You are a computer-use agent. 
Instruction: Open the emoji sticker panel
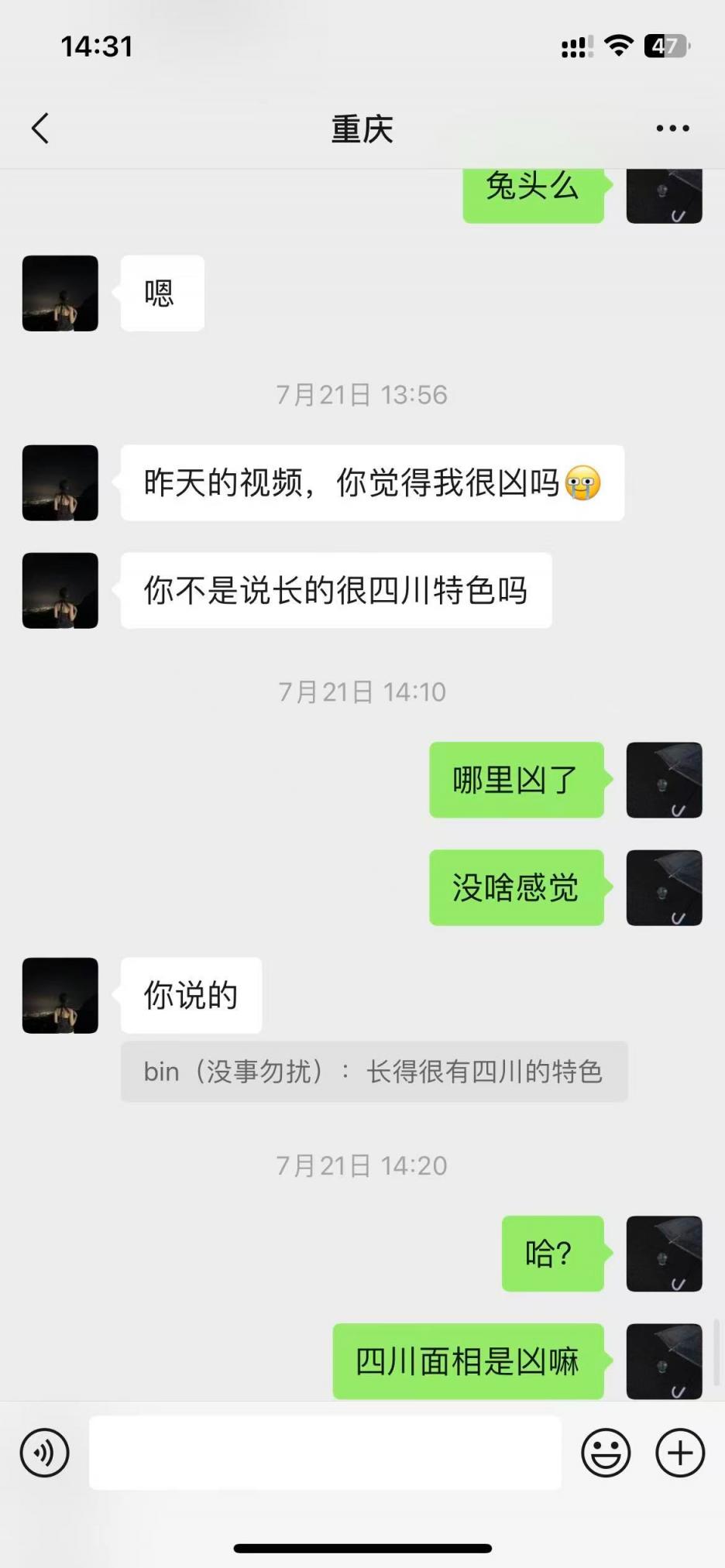pyautogui.click(x=606, y=1453)
